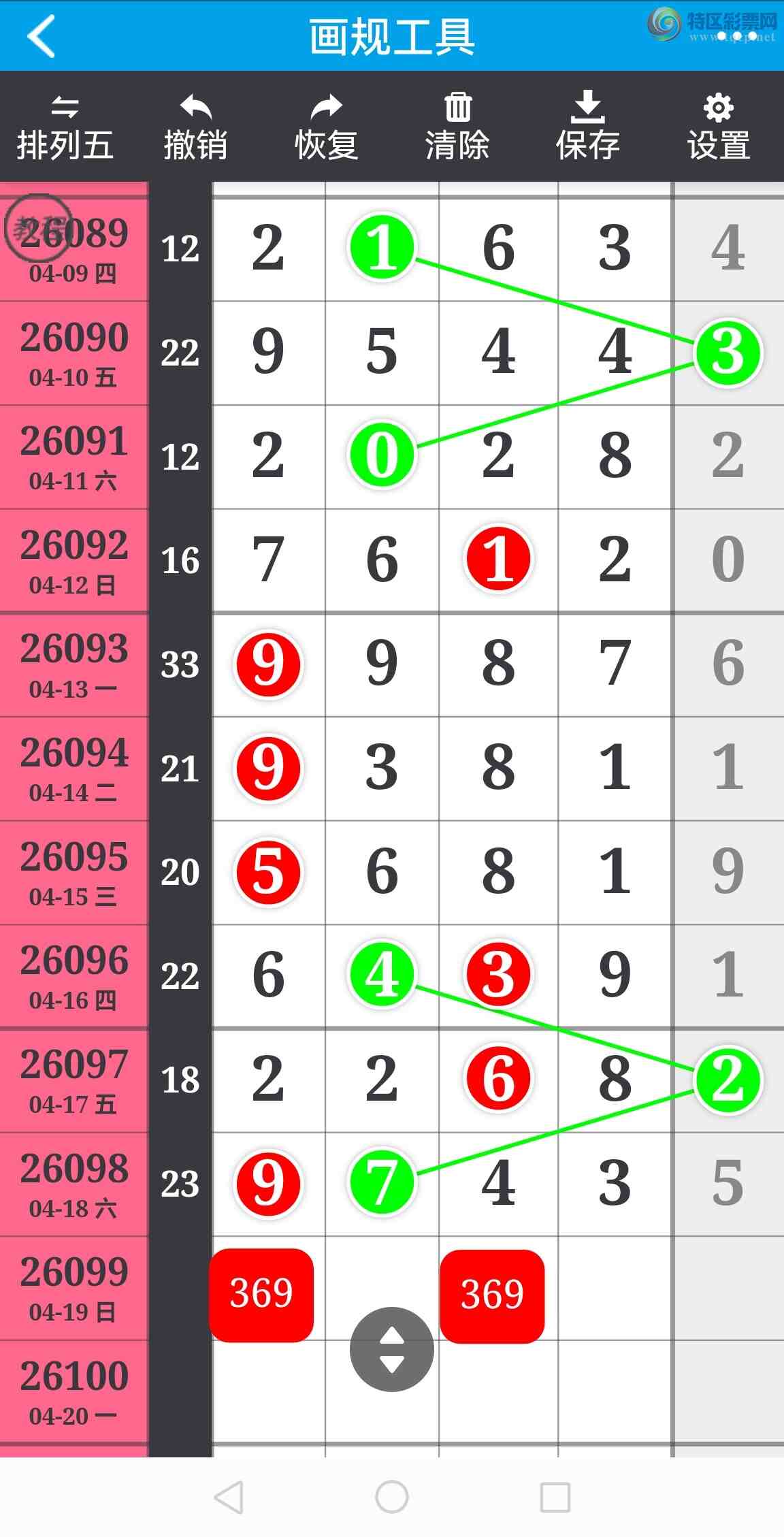784x1537 pixels.
Task: Redo drawing with 恢复
Action: pyautogui.click(x=326, y=127)
